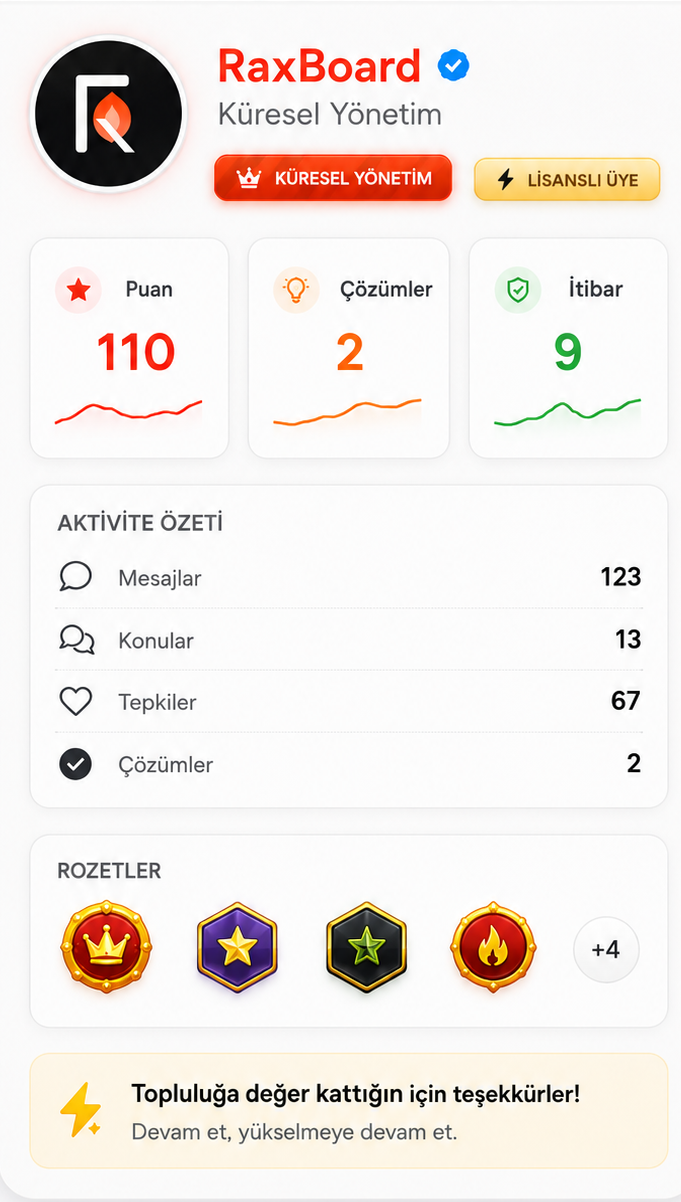Open the Mesajlar row in activity summary
The height and width of the screenshot is (1202, 681).
(x=349, y=577)
